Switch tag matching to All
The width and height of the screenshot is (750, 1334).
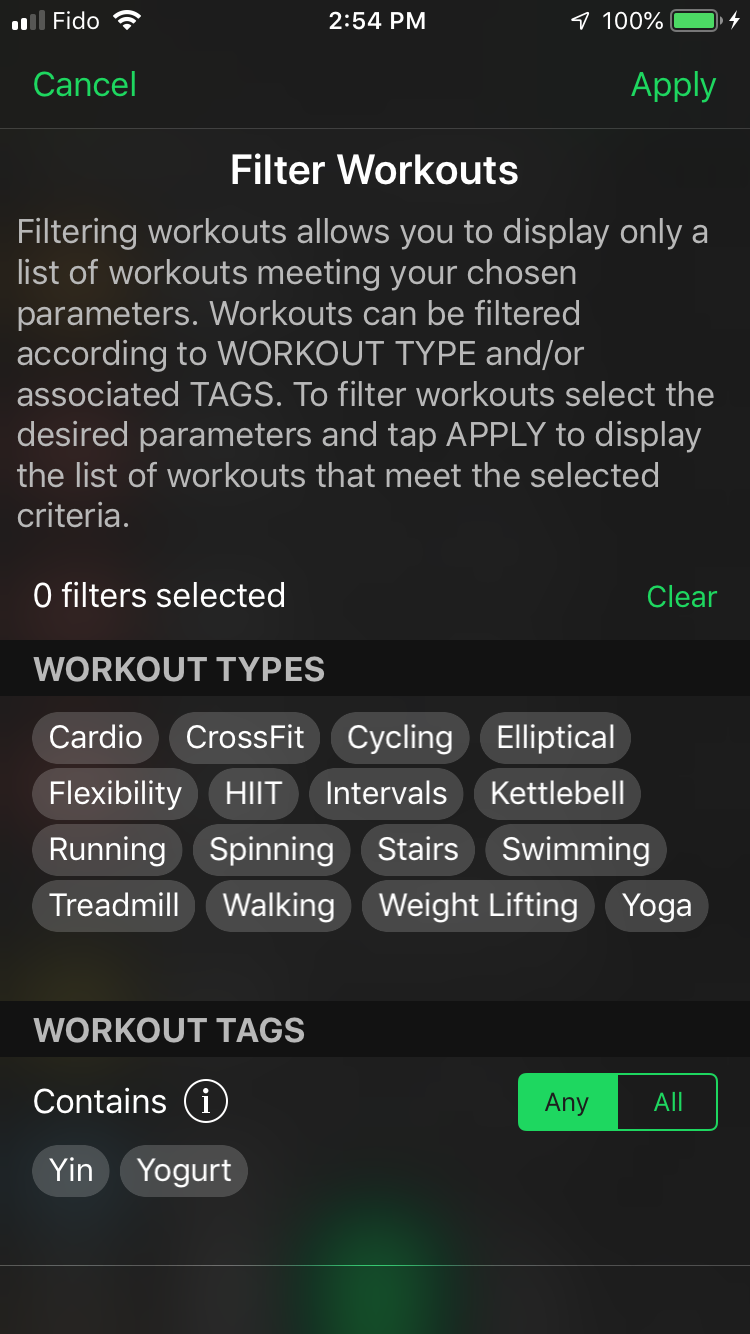coord(668,1102)
